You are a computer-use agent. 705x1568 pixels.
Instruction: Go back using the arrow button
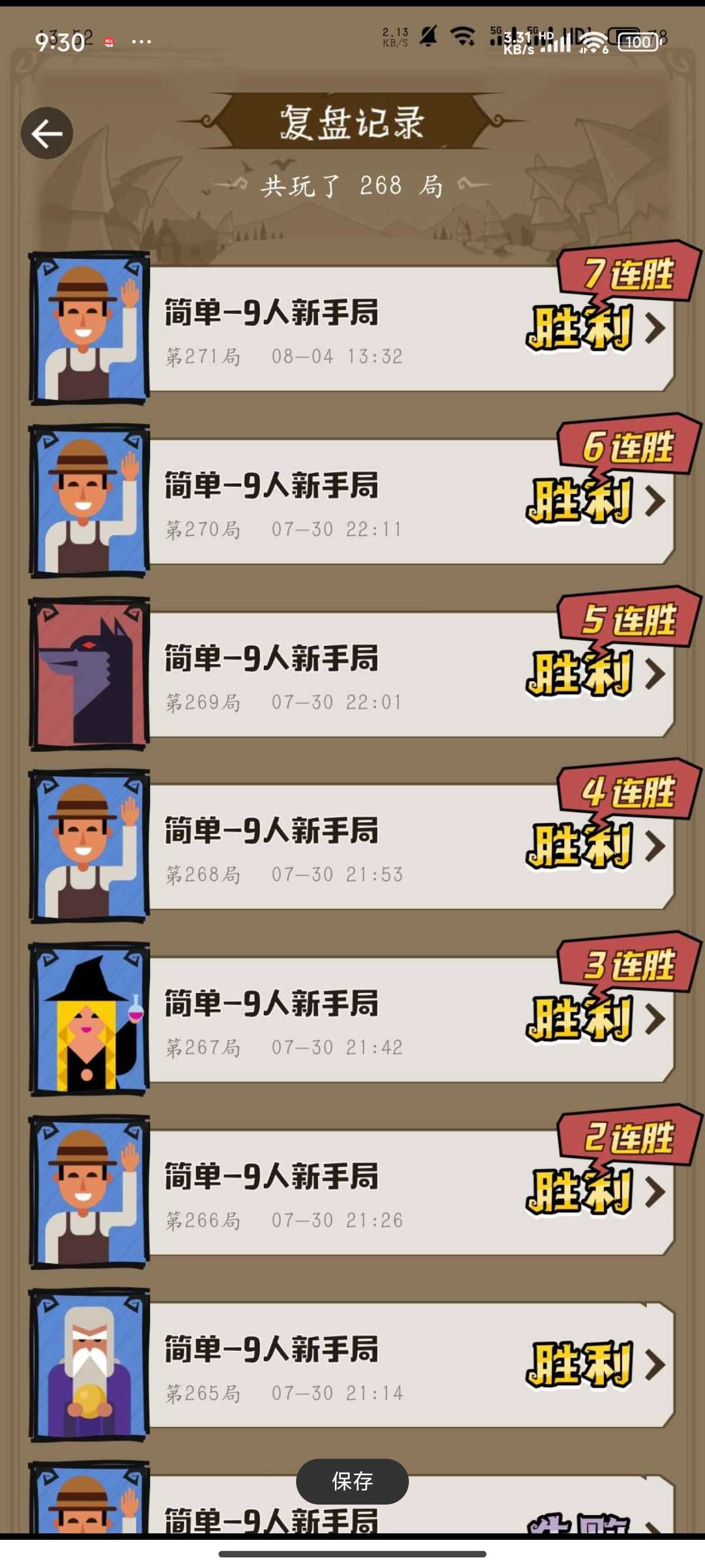(47, 133)
